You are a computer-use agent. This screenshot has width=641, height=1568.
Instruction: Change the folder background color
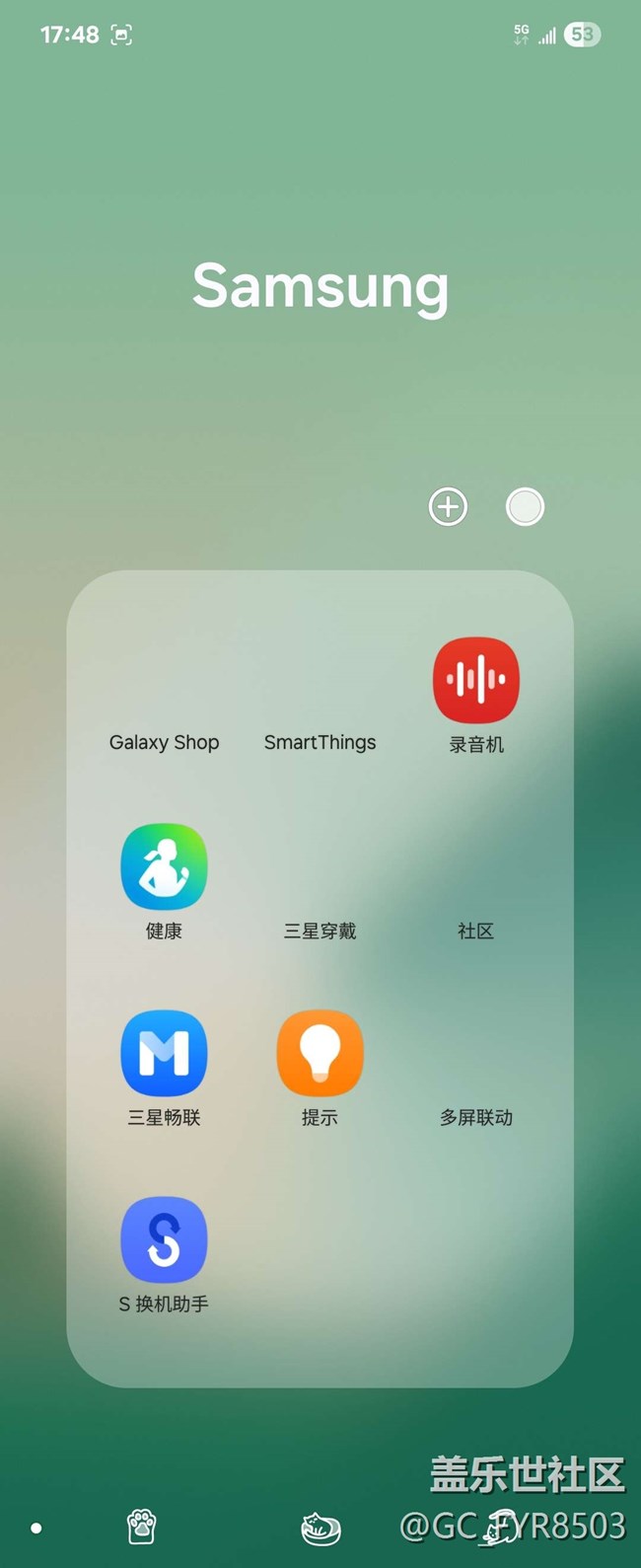[525, 507]
